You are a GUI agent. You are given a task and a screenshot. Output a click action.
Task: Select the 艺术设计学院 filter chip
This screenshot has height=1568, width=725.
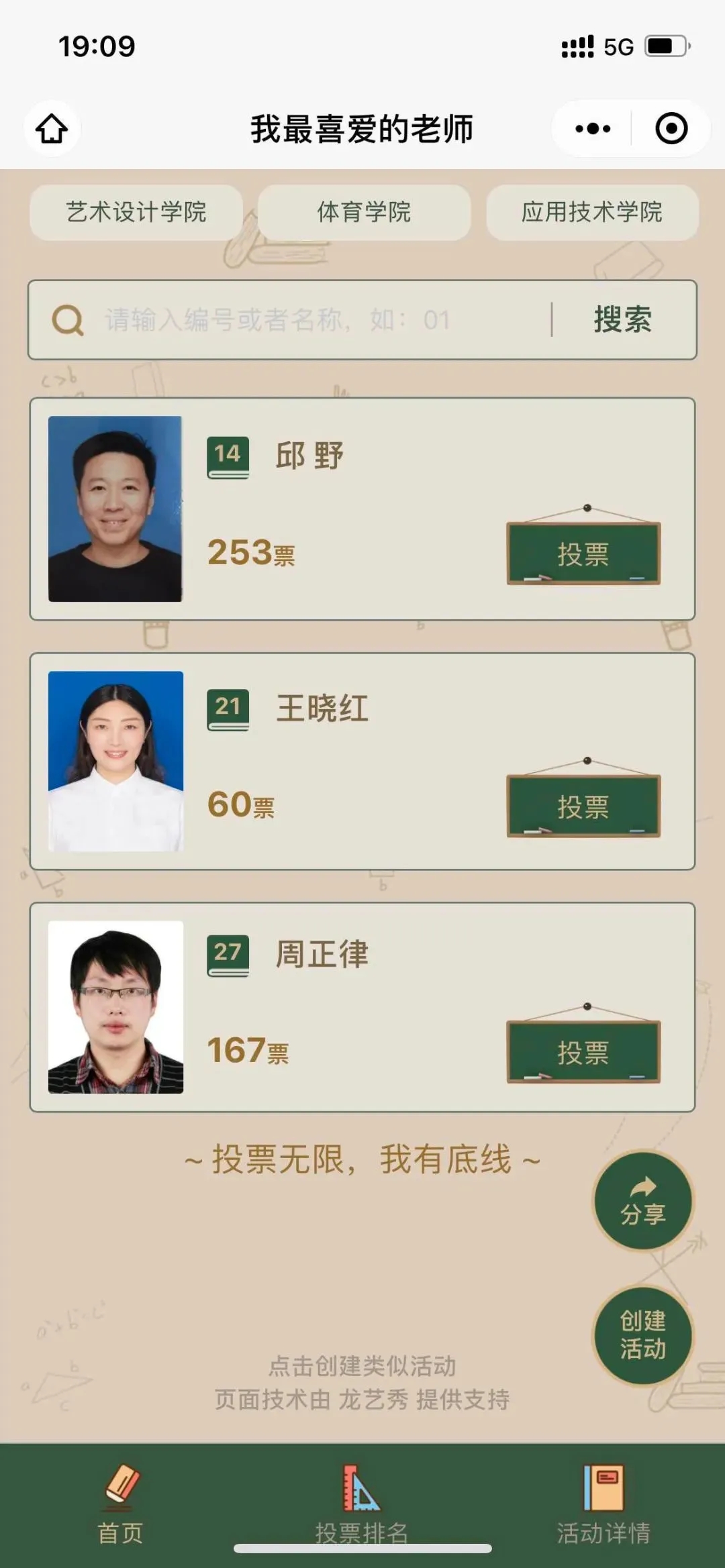click(136, 213)
